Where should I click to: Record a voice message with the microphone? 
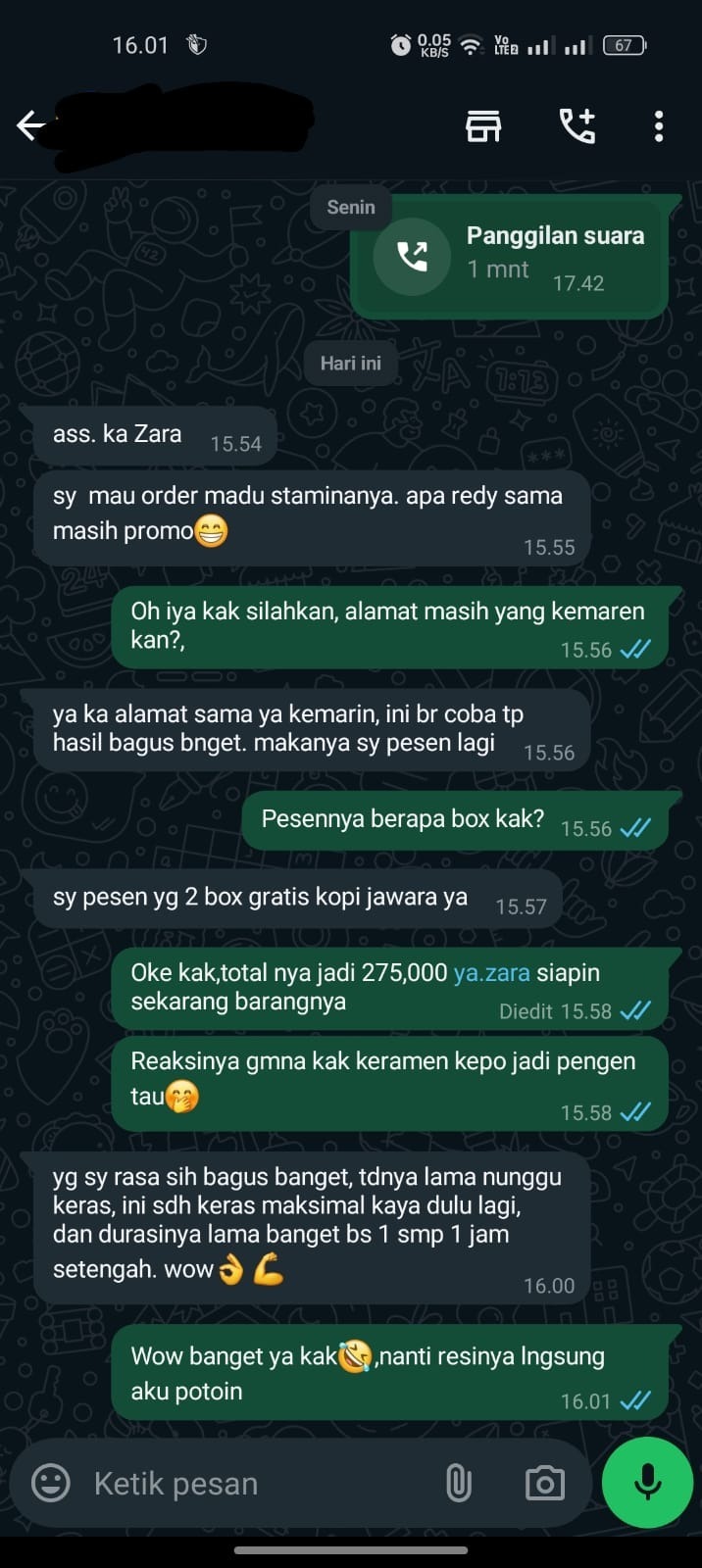pos(647,1483)
